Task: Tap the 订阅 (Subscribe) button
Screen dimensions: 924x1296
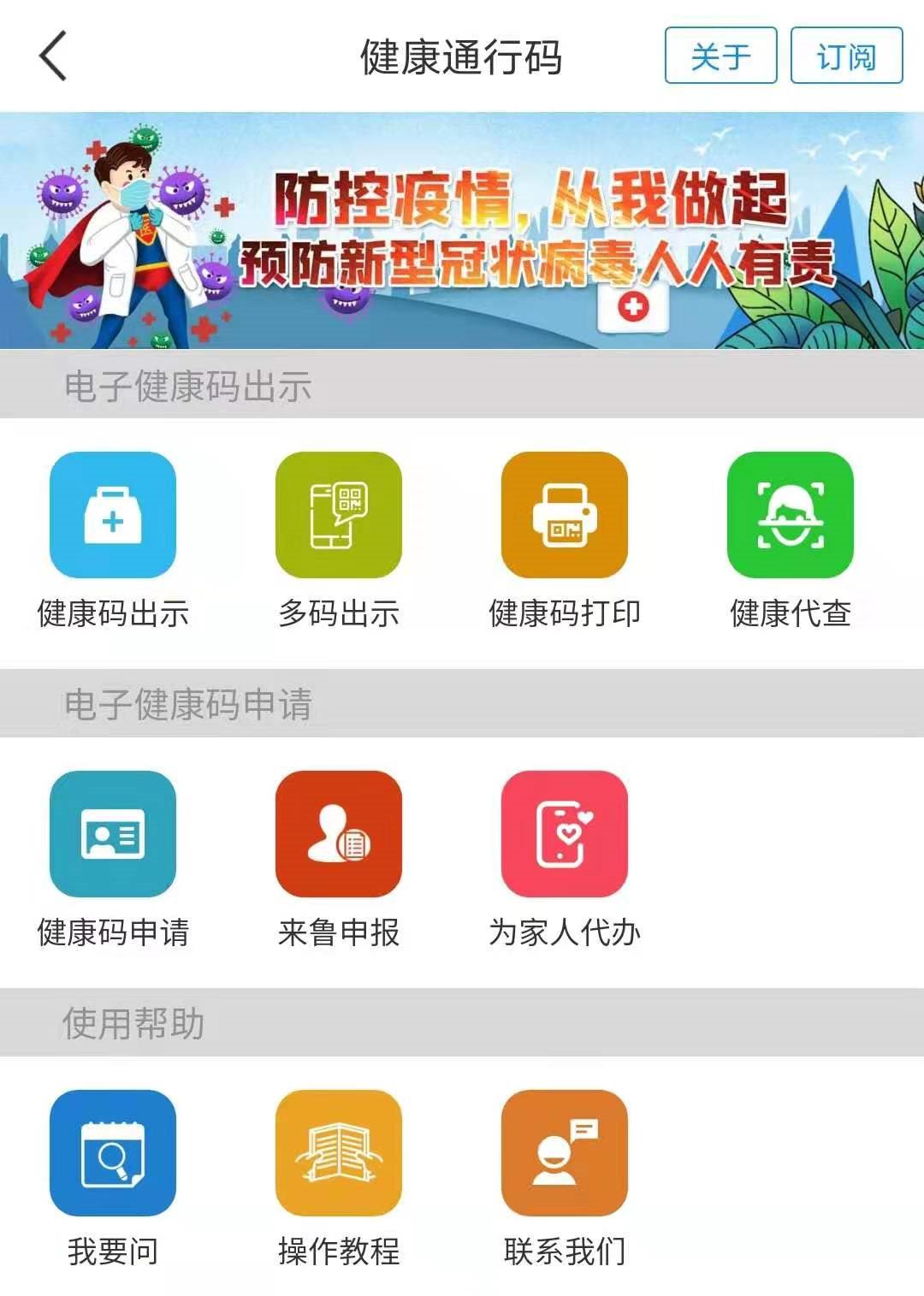Action: click(x=845, y=56)
